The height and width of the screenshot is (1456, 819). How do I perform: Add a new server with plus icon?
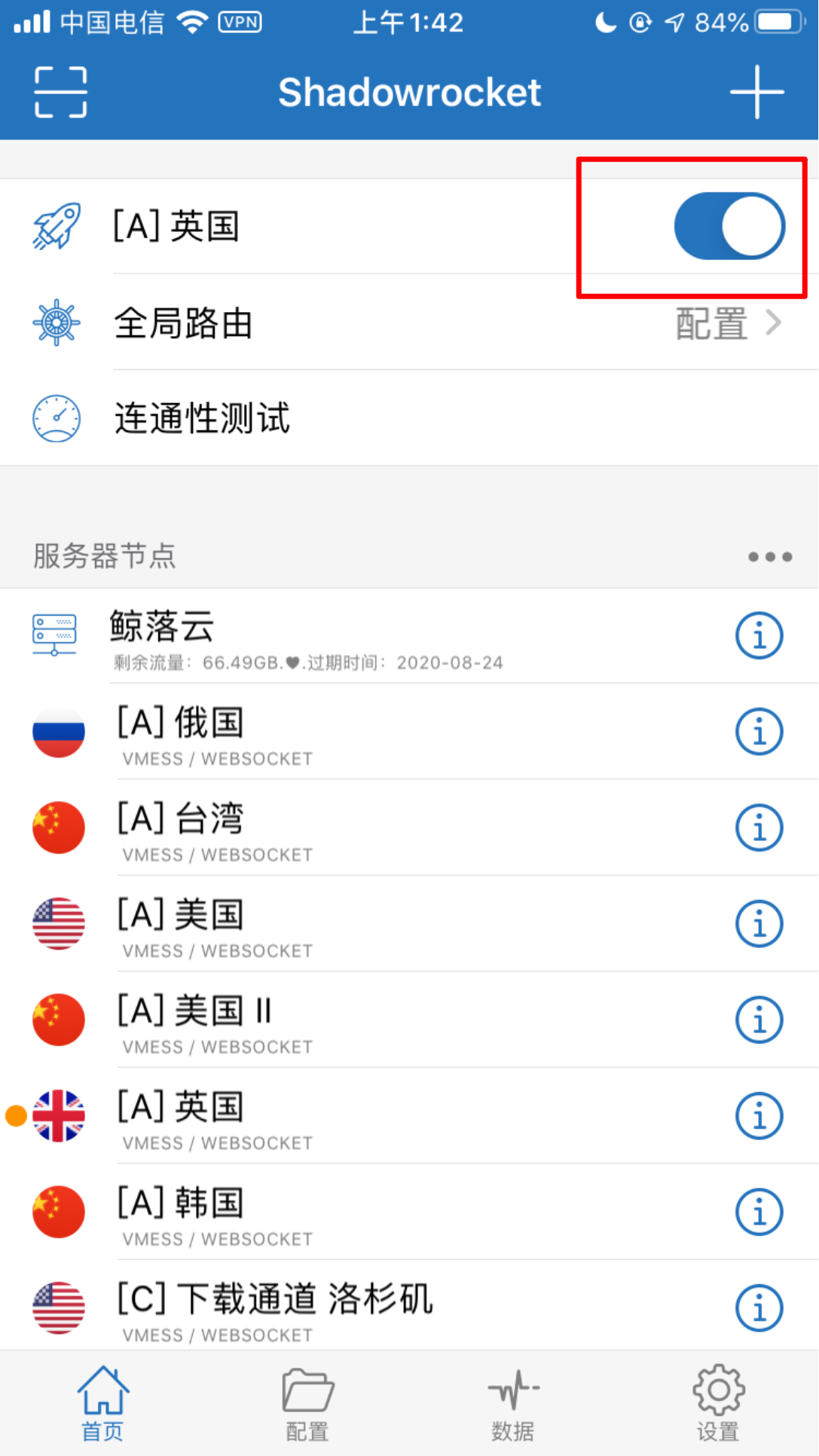(756, 92)
